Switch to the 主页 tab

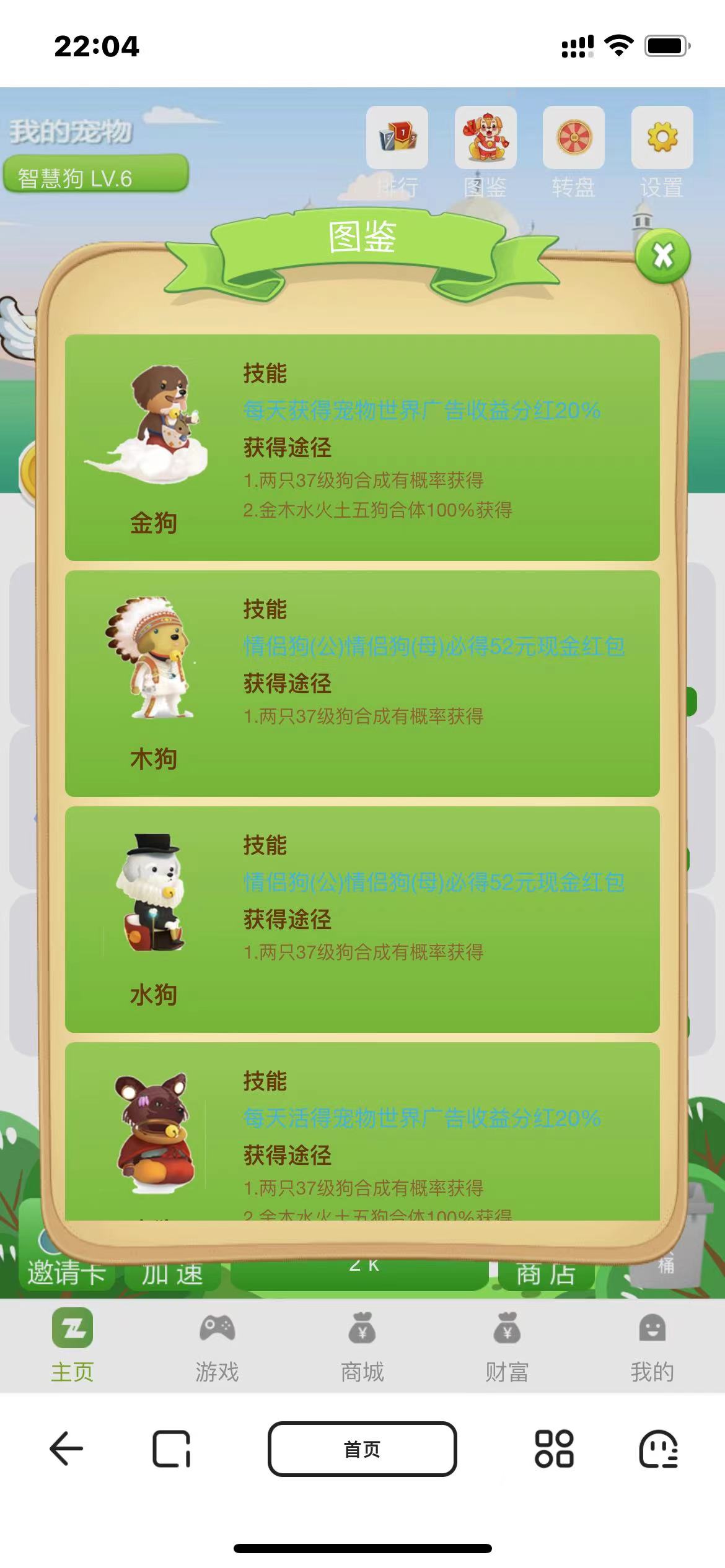coord(72,1344)
